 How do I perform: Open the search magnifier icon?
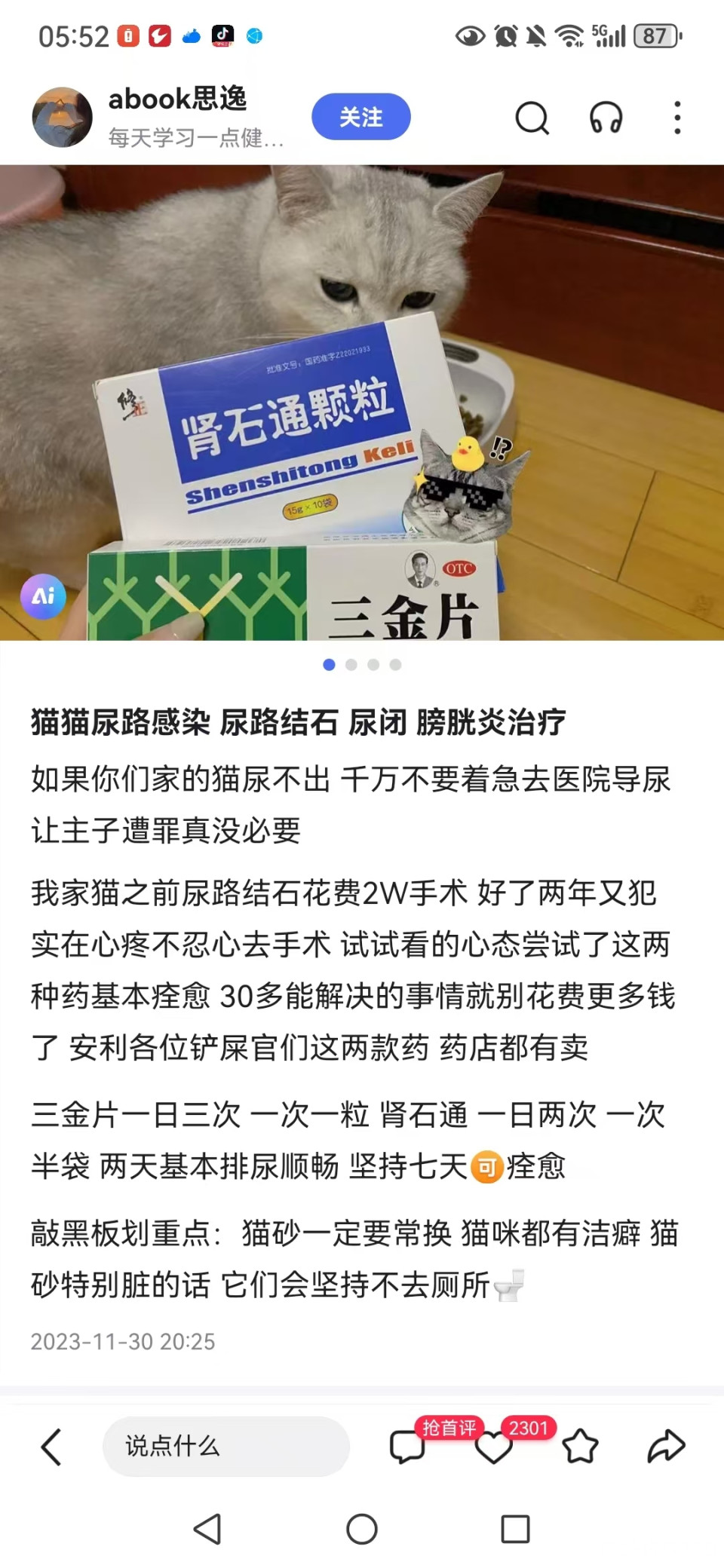(x=532, y=118)
